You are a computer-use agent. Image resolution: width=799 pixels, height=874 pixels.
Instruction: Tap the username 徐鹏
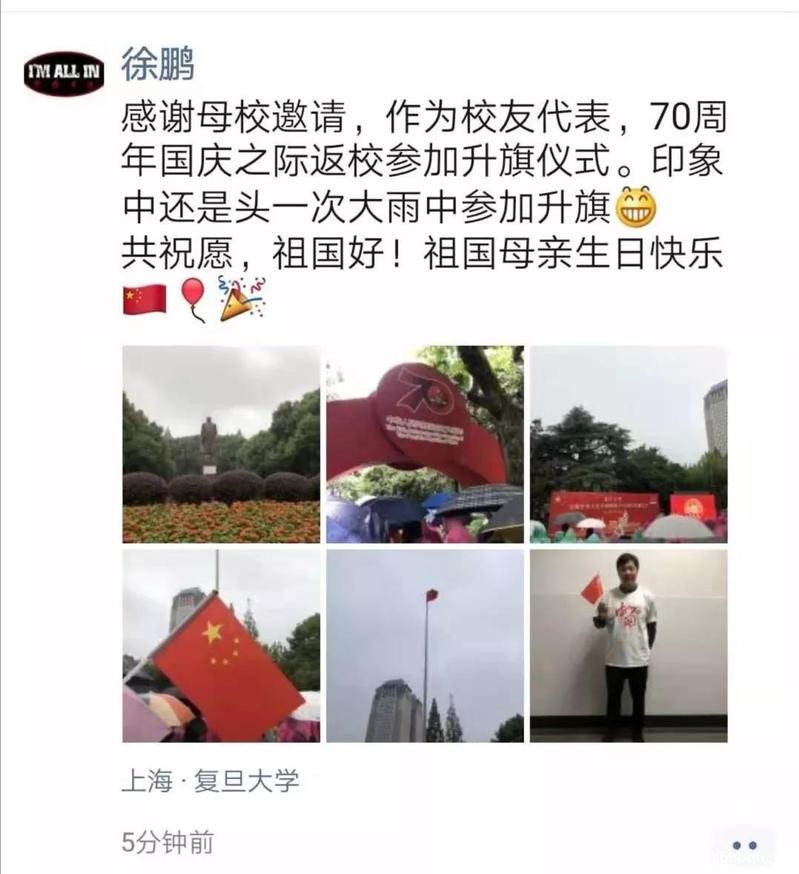point(157,65)
